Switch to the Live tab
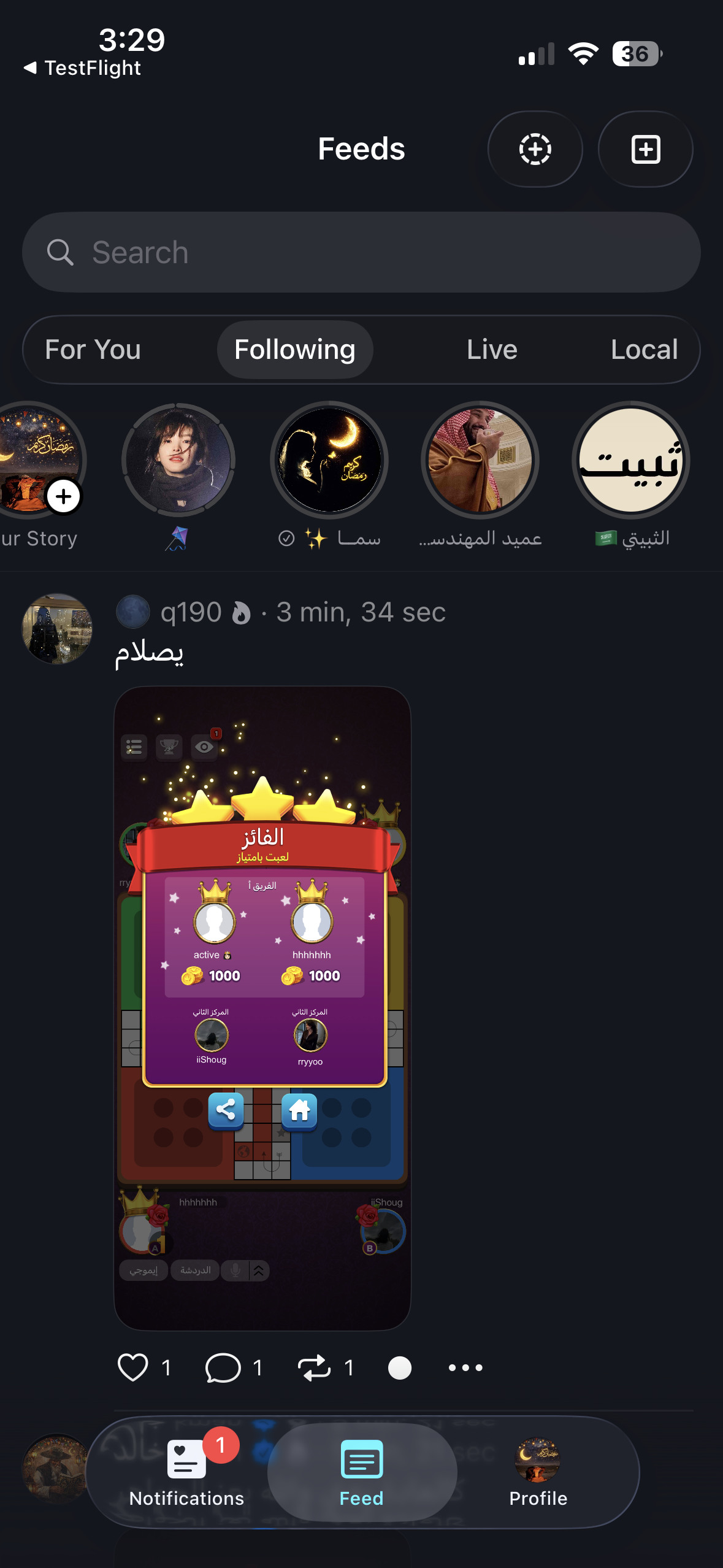 tap(492, 350)
